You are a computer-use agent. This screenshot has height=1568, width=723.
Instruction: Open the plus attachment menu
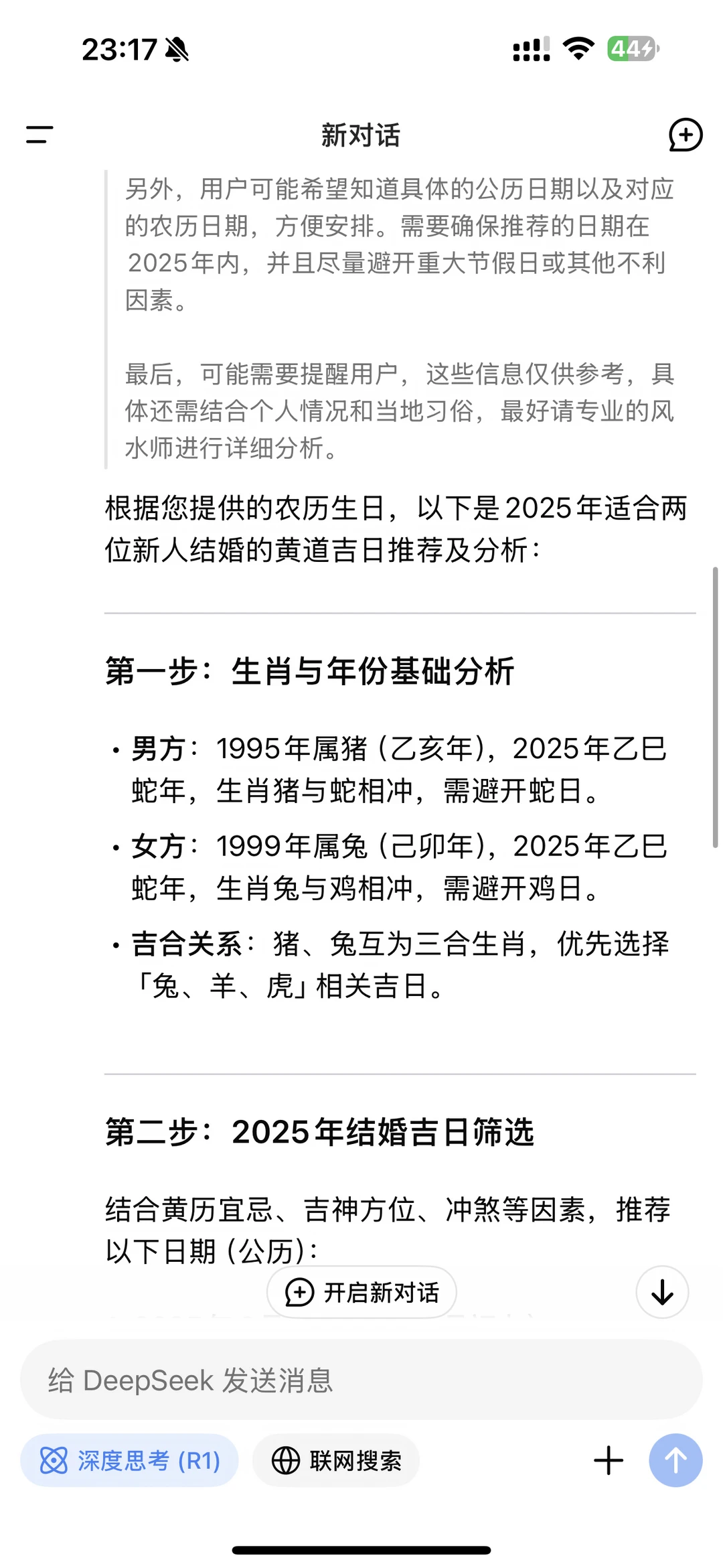point(609,1460)
